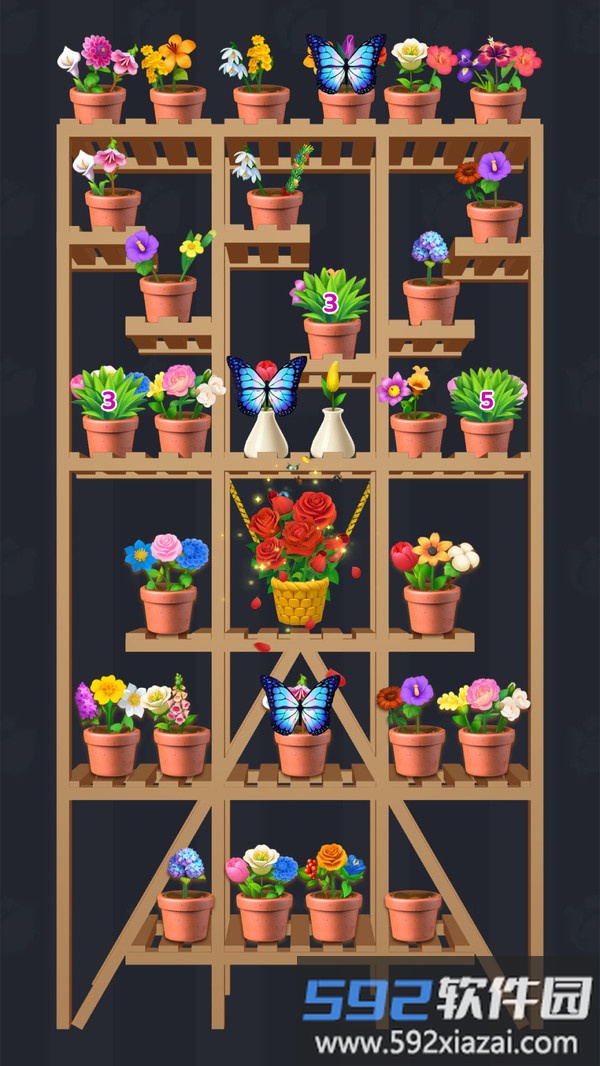Select the white vase with yellow tulip
Screen dimensions: 600x1066
point(332,420)
